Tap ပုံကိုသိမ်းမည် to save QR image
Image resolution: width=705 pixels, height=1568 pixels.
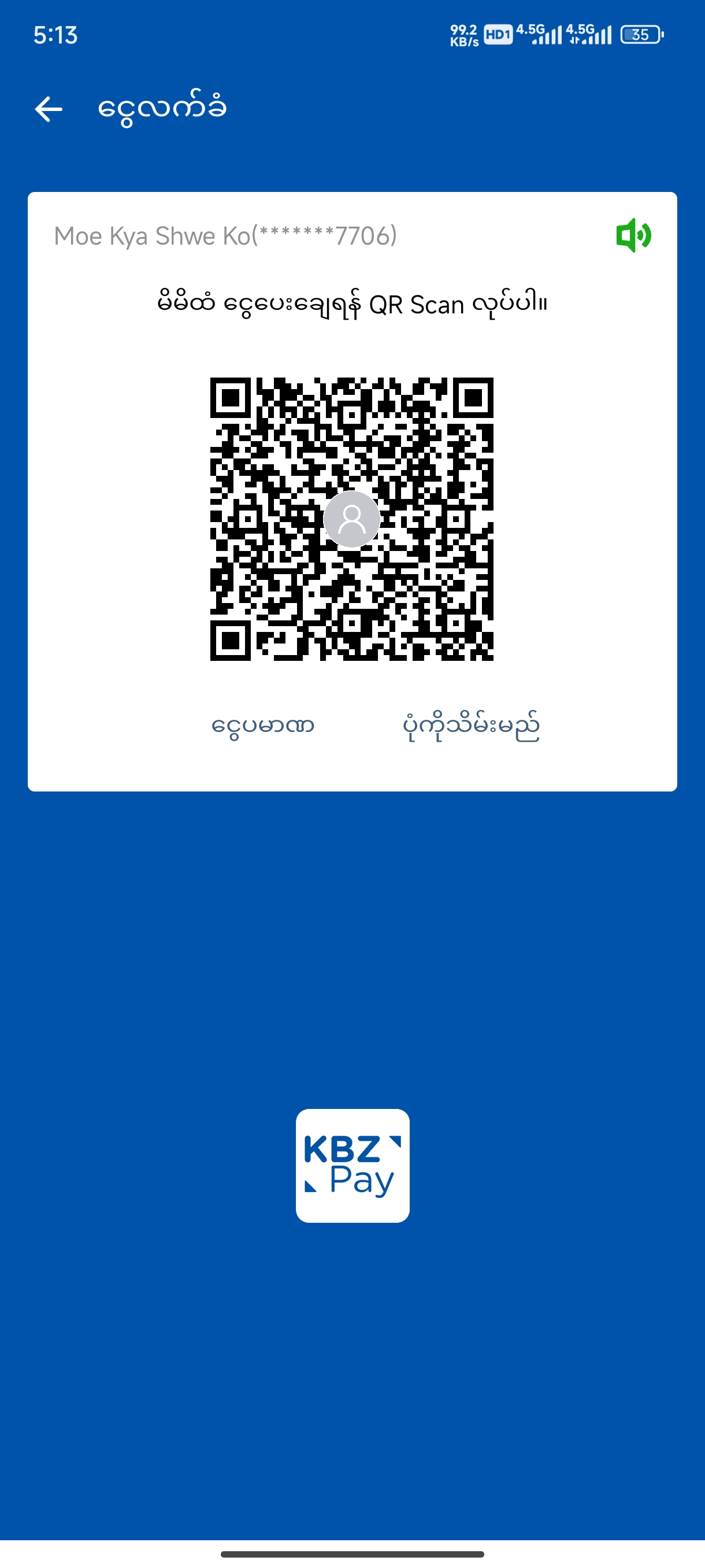tap(471, 726)
